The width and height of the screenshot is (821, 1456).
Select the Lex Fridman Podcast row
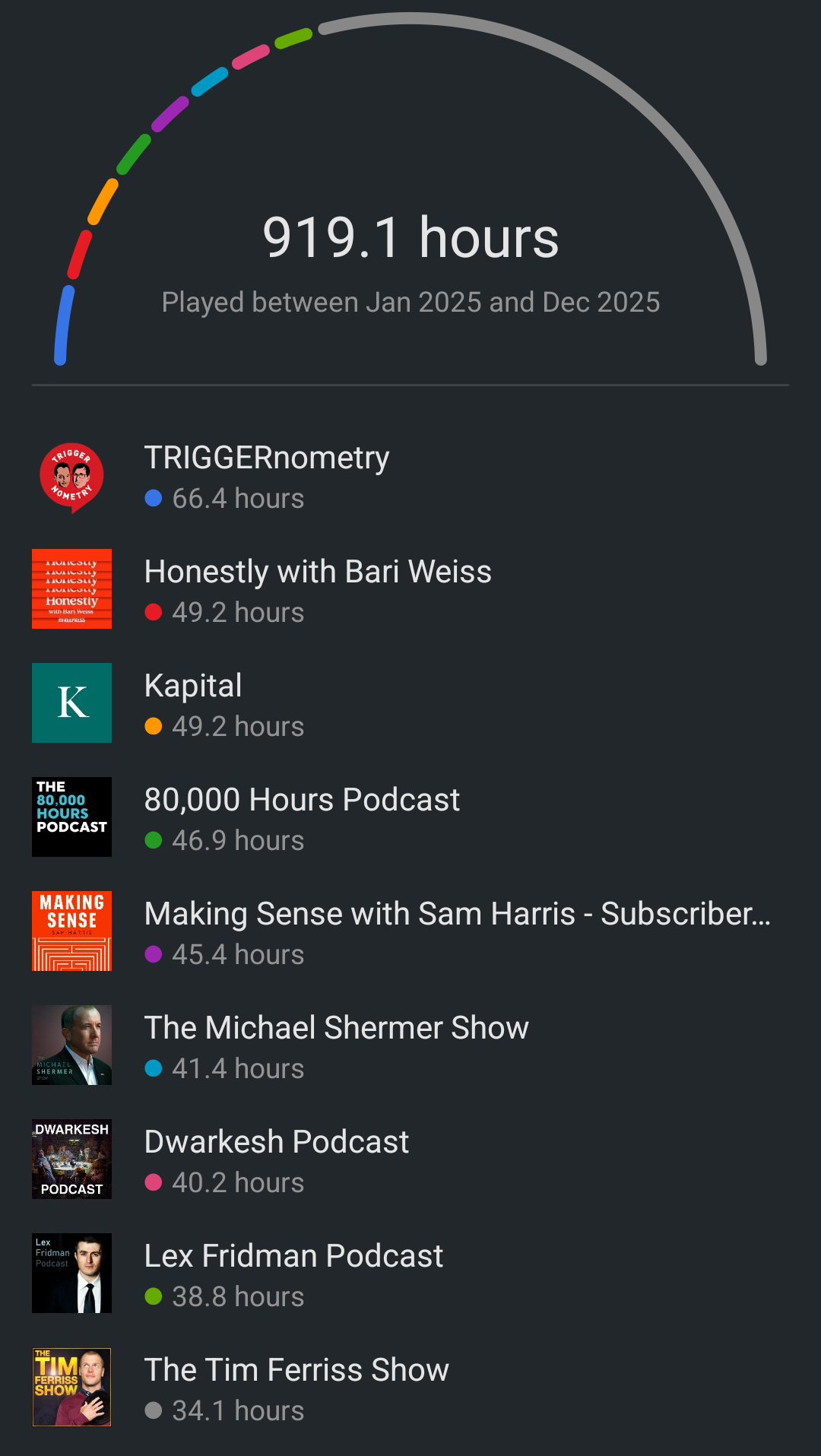(293, 1274)
